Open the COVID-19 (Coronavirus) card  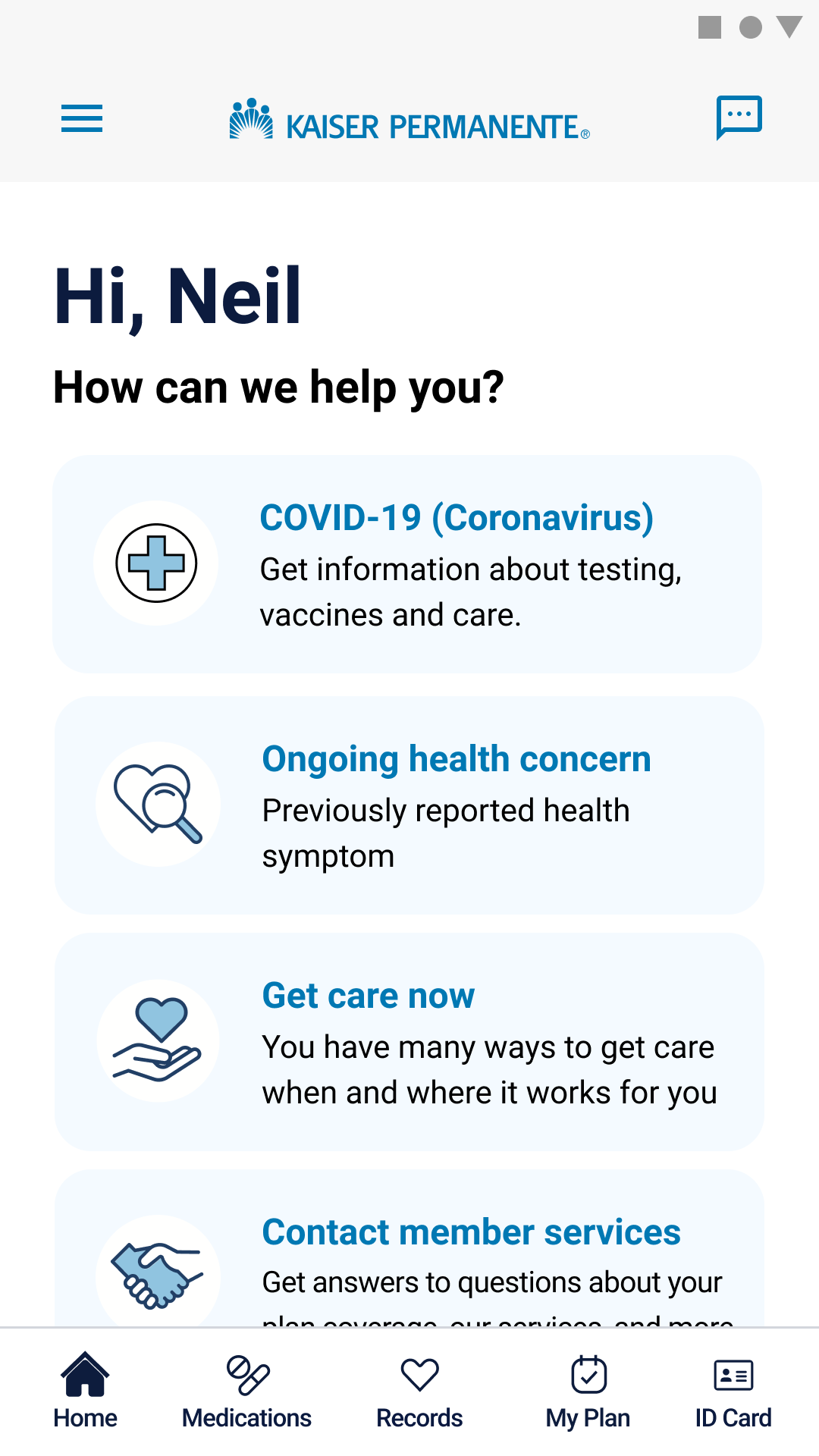click(x=408, y=563)
